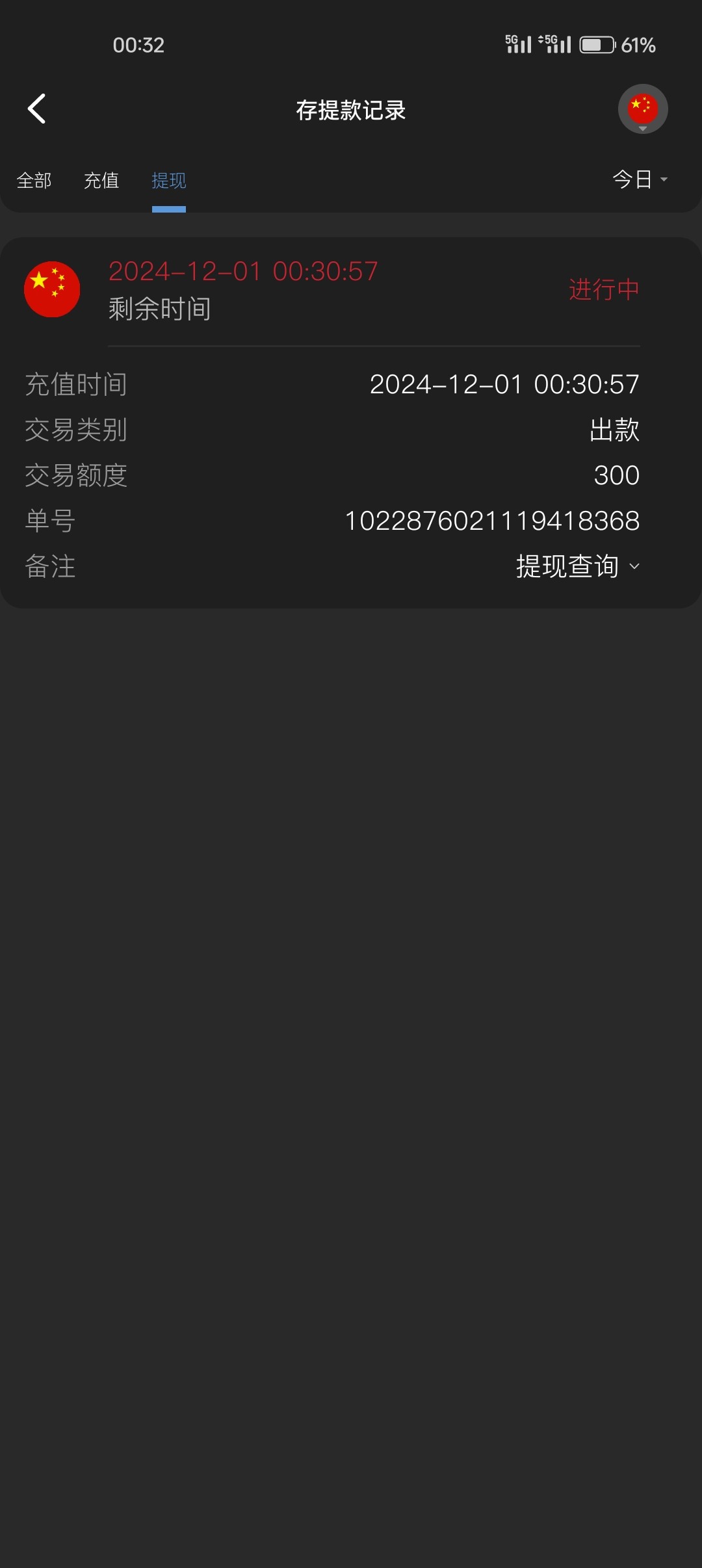The width and height of the screenshot is (702, 1568).
Task: Select the 提现 tab
Action: click(169, 180)
